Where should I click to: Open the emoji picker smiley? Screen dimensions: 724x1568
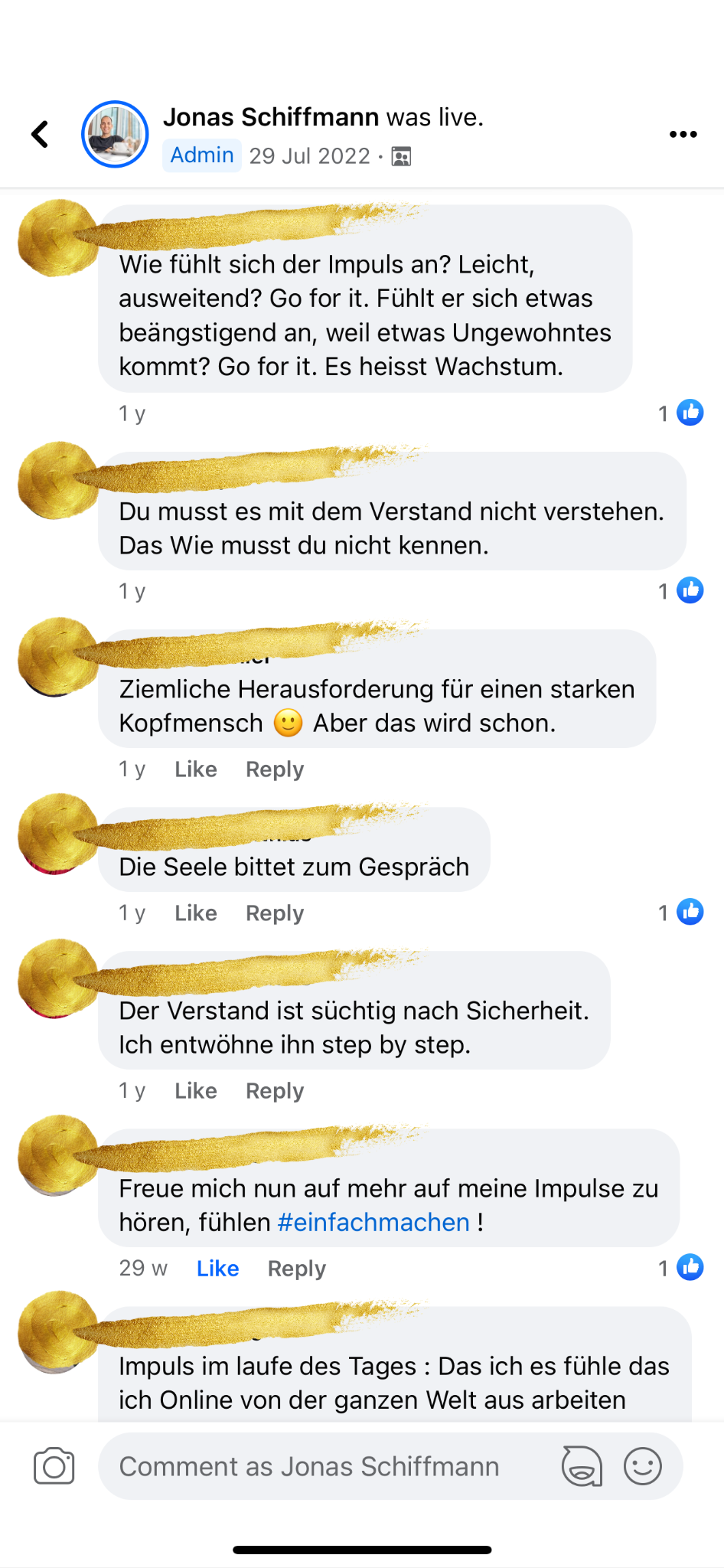click(643, 1466)
